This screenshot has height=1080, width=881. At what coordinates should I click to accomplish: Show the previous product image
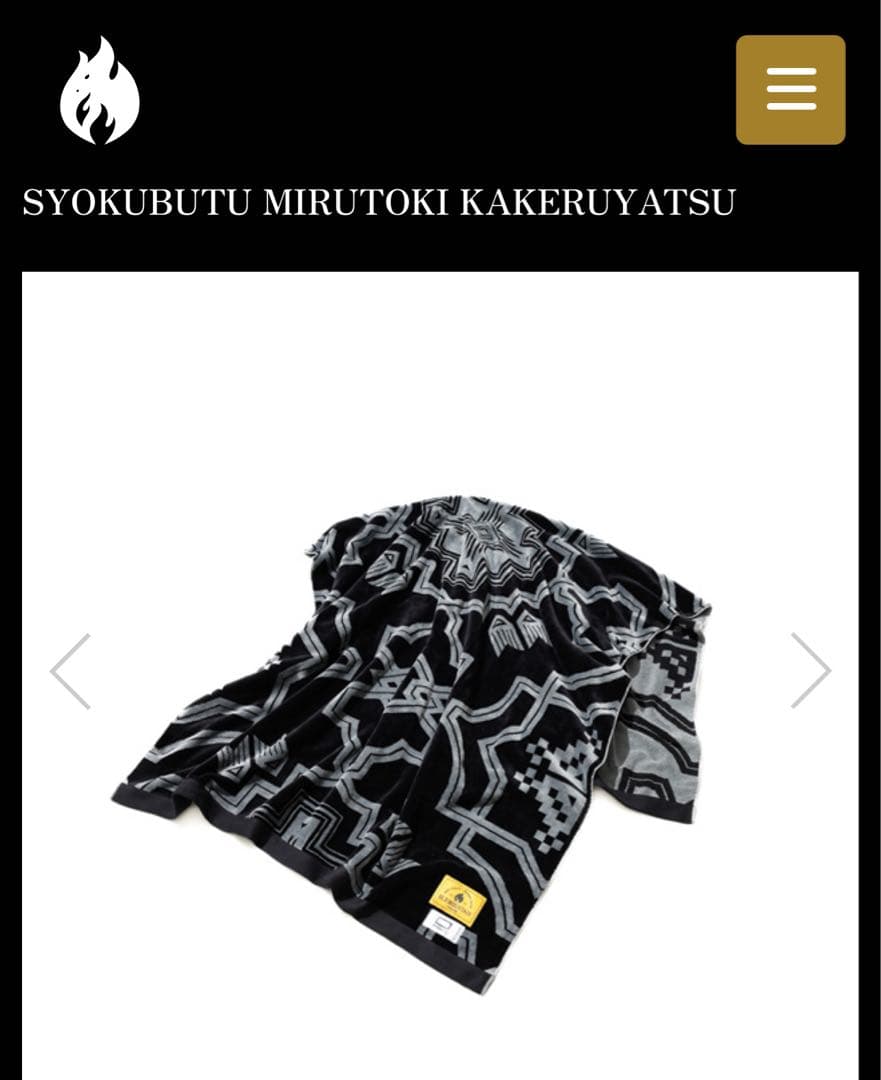point(71,671)
